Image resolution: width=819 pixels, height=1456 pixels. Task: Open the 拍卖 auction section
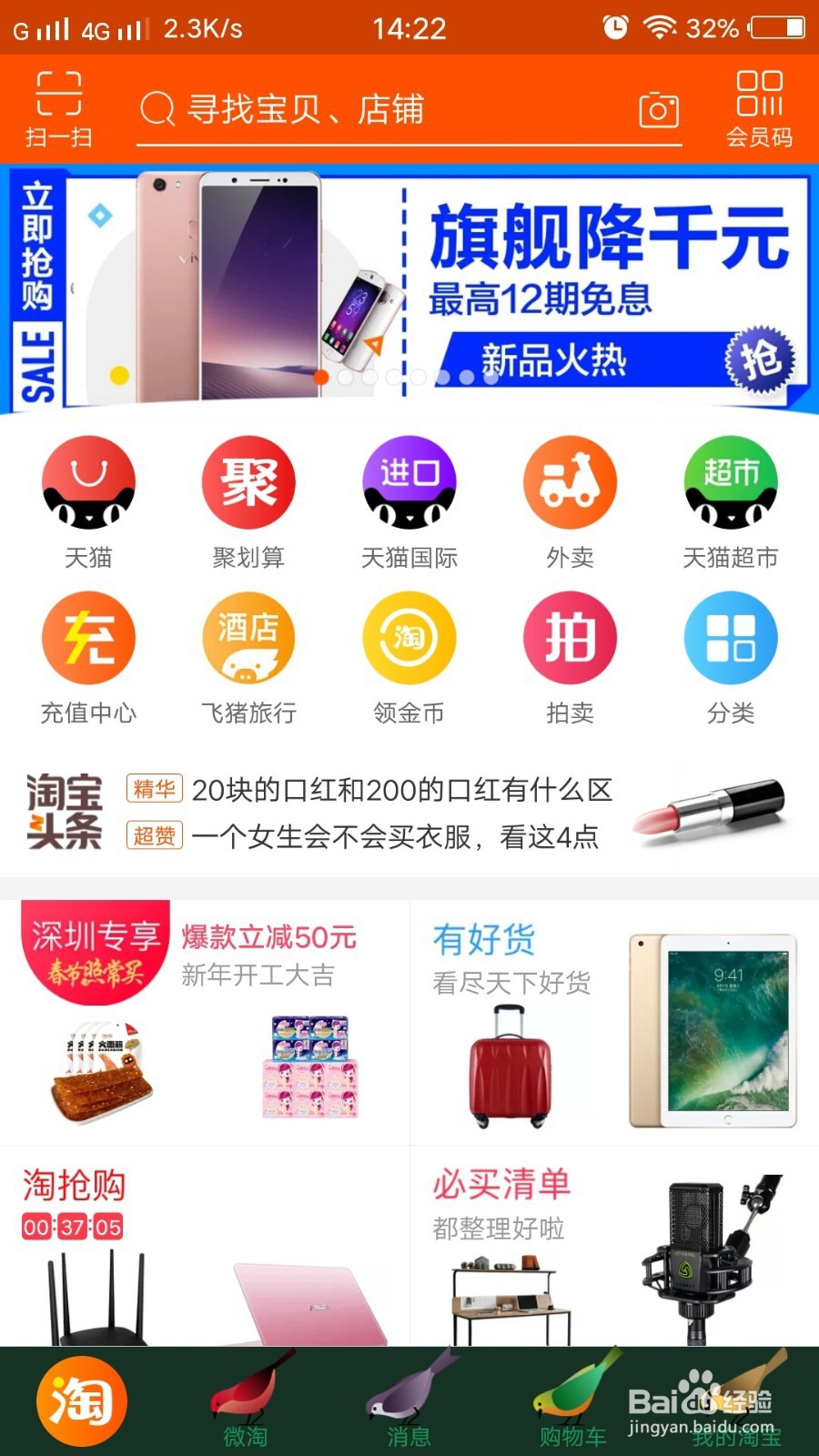(x=570, y=637)
